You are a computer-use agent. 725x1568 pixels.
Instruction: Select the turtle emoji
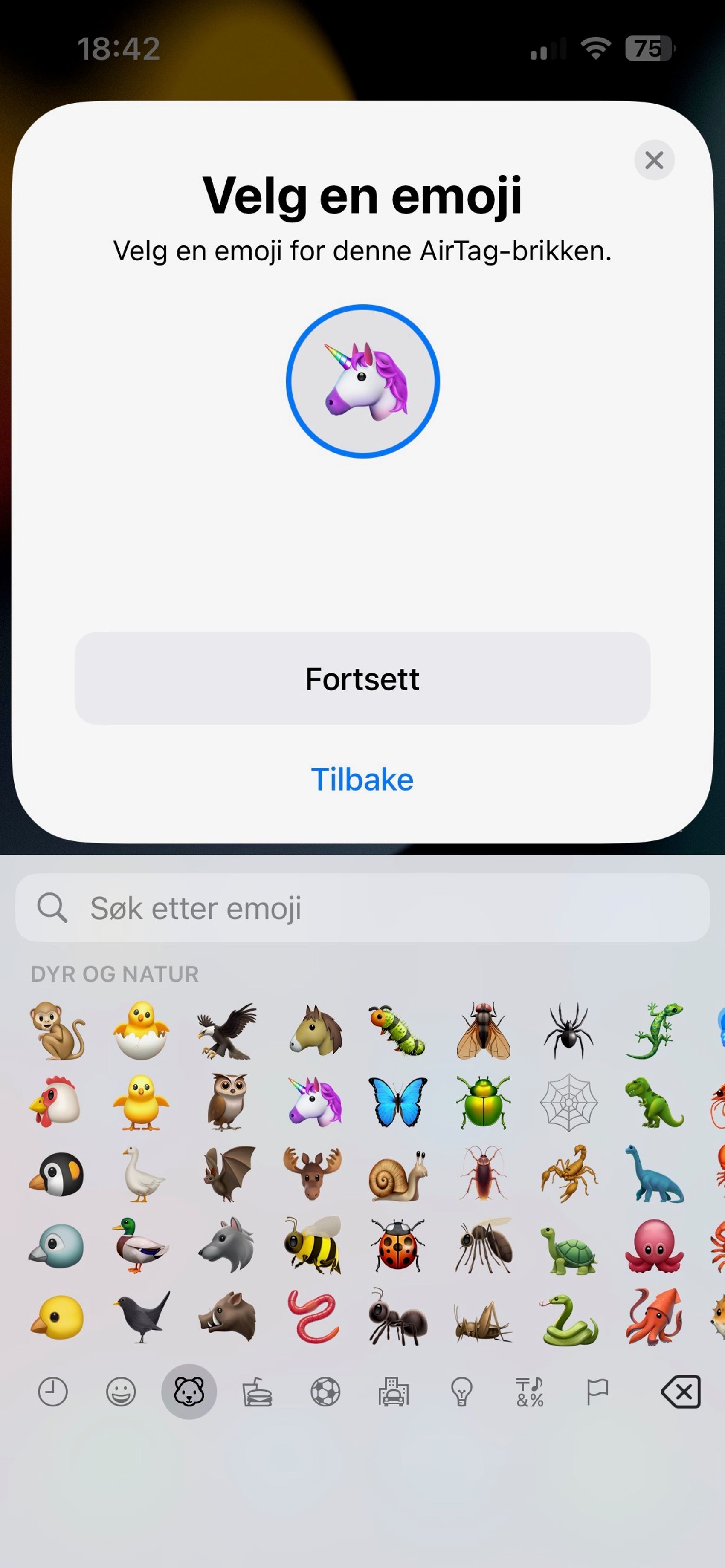pyautogui.click(x=569, y=1245)
